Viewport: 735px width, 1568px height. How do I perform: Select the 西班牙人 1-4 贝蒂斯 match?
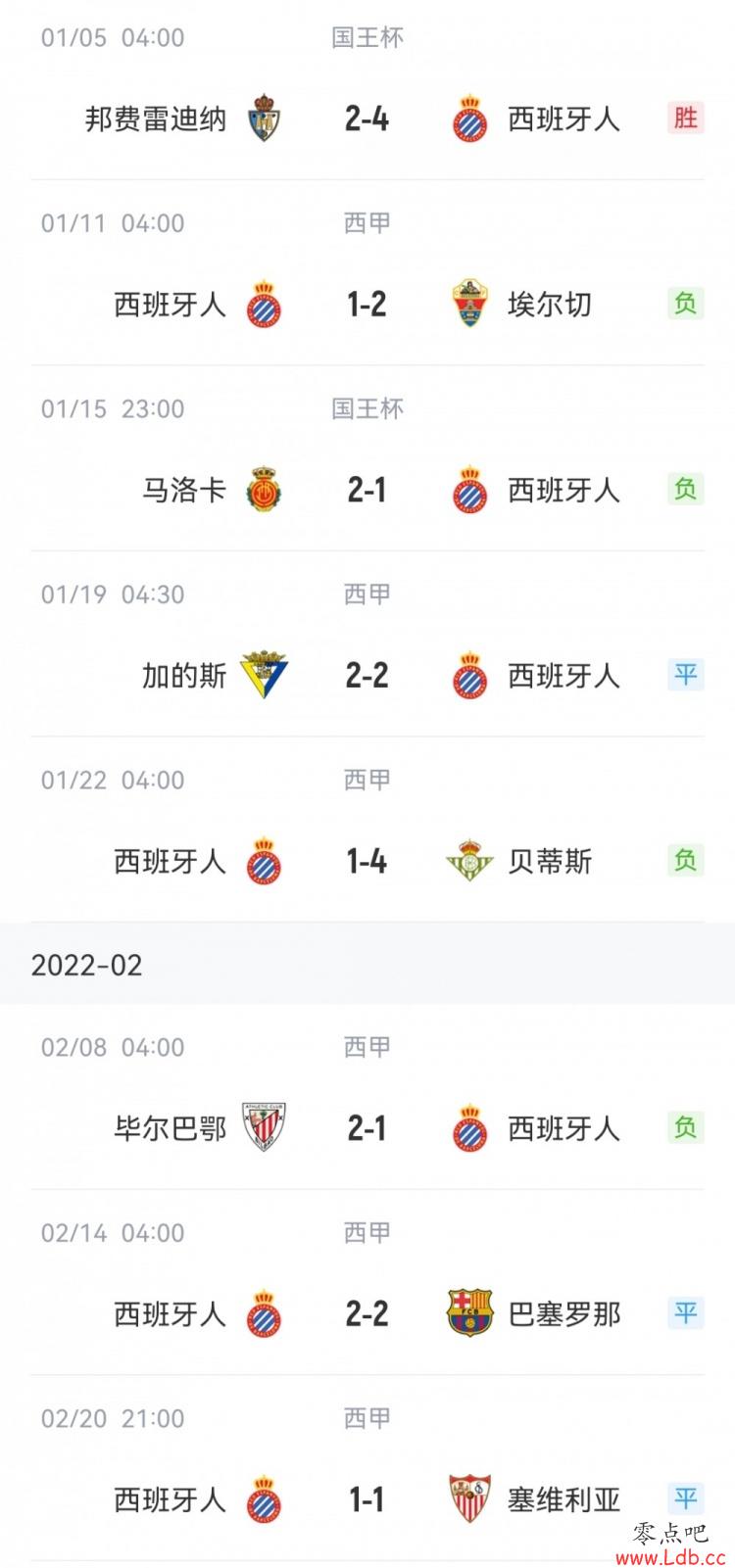point(367,830)
